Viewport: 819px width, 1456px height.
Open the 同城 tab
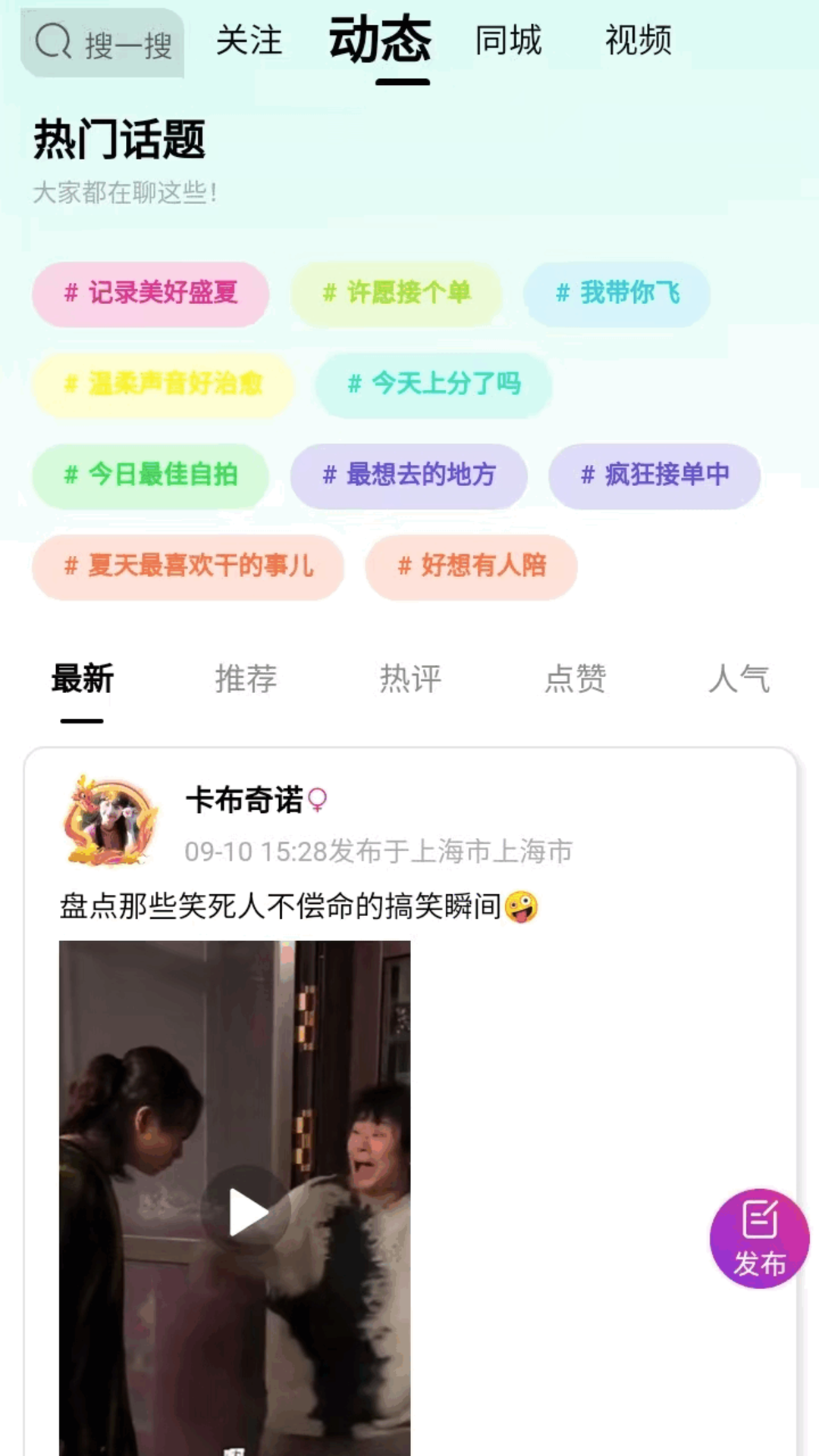tap(507, 42)
